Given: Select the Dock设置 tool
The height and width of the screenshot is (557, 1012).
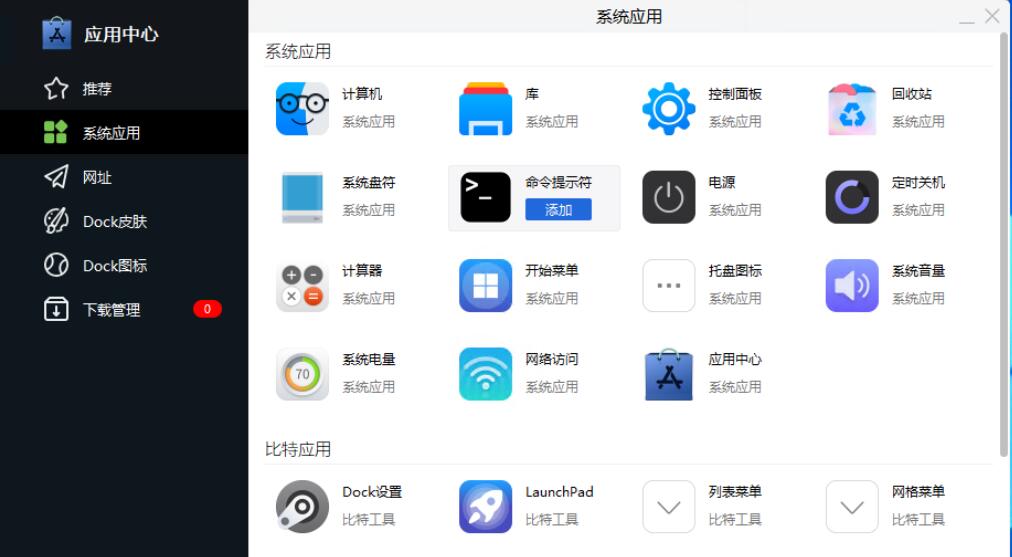Looking at the screenshot, I should point(302,506).
